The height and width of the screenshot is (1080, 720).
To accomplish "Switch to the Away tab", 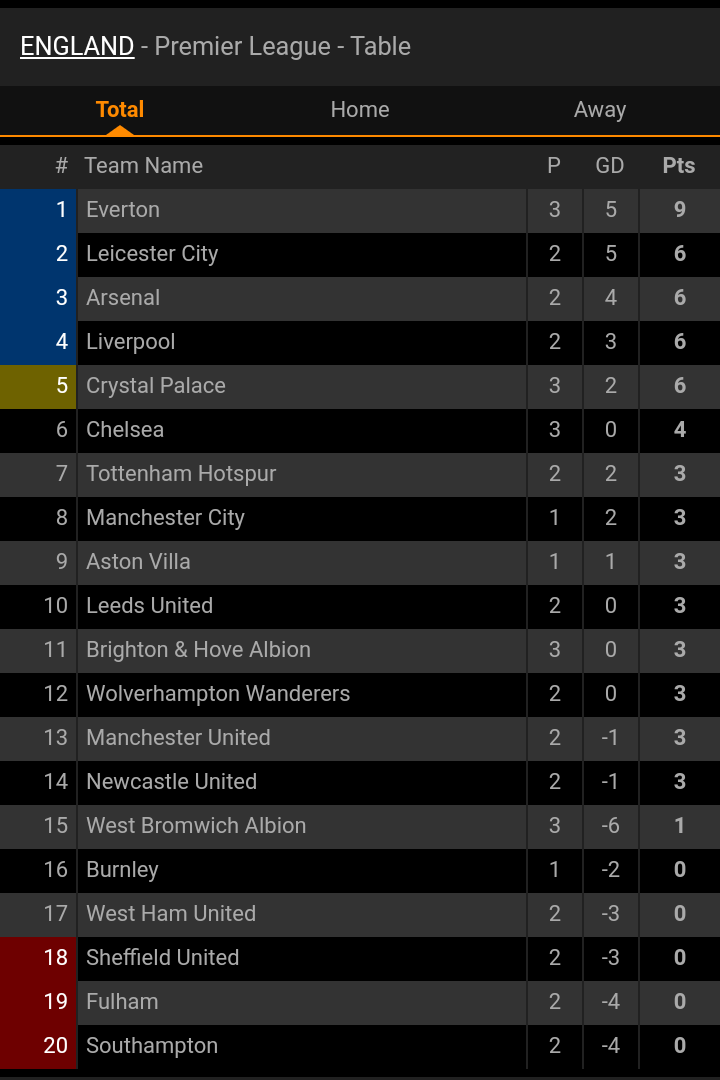I will point(600,110).
